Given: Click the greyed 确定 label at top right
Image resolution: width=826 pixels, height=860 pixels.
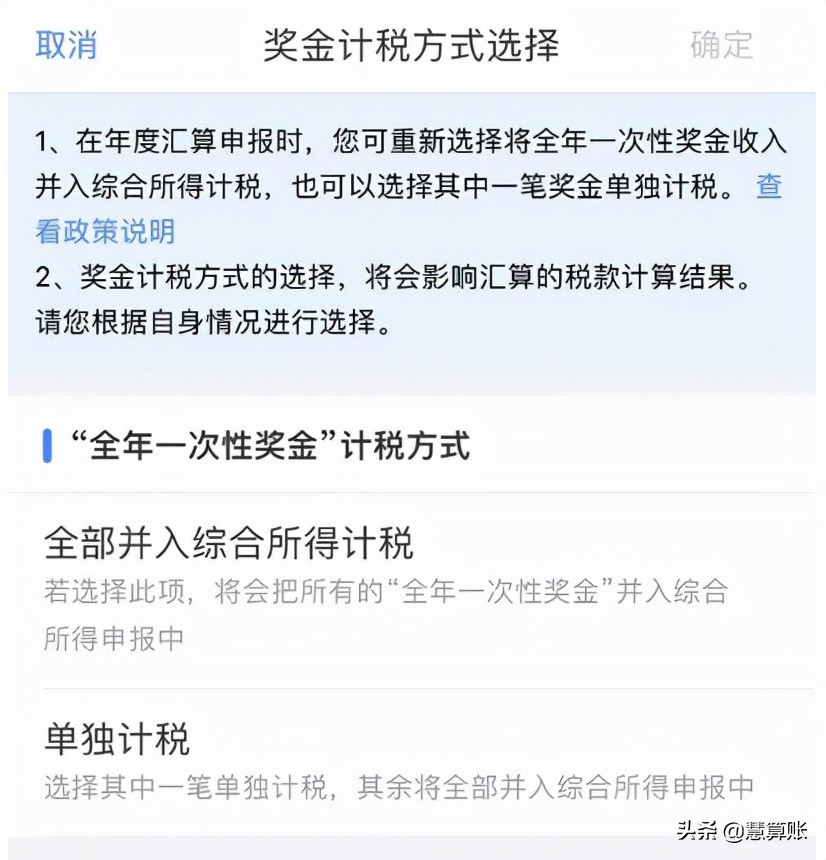Looking at the screenshot, I should [x=719, y=47].
